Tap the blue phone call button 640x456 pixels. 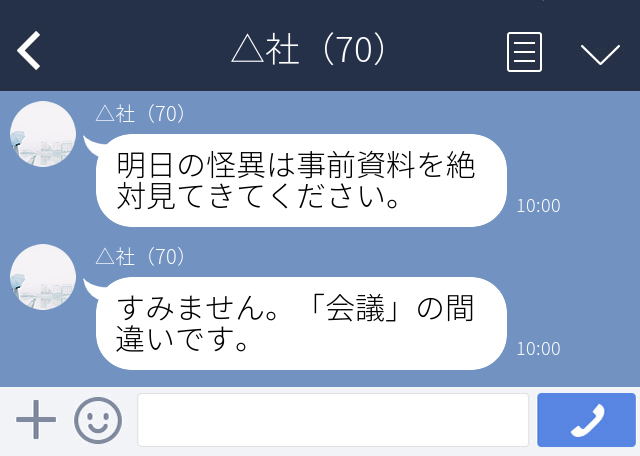(x=586, y=420)
